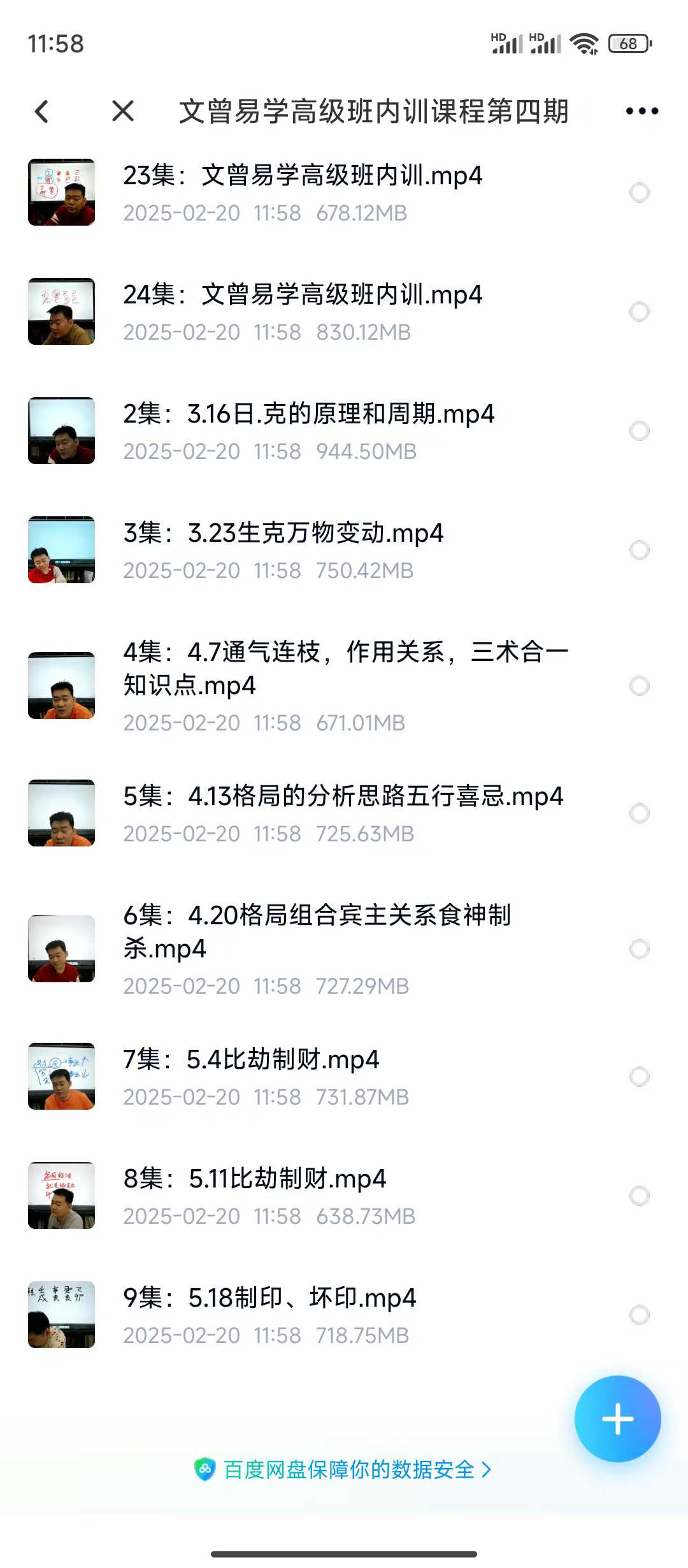Screen dimensions: 688x1568
Task: Tap the blue plus floating button
Action: pos(617,1419)
